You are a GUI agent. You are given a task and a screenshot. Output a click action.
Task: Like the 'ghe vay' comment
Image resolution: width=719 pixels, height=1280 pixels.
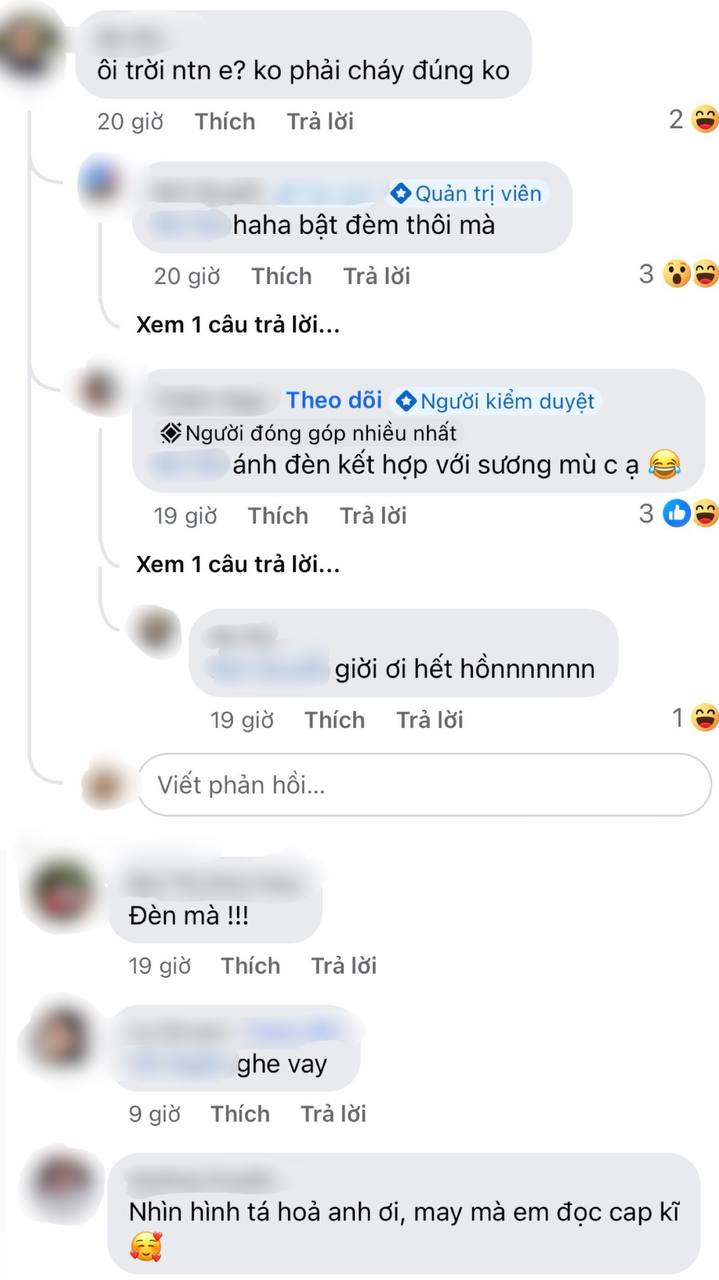point(240,1114)
